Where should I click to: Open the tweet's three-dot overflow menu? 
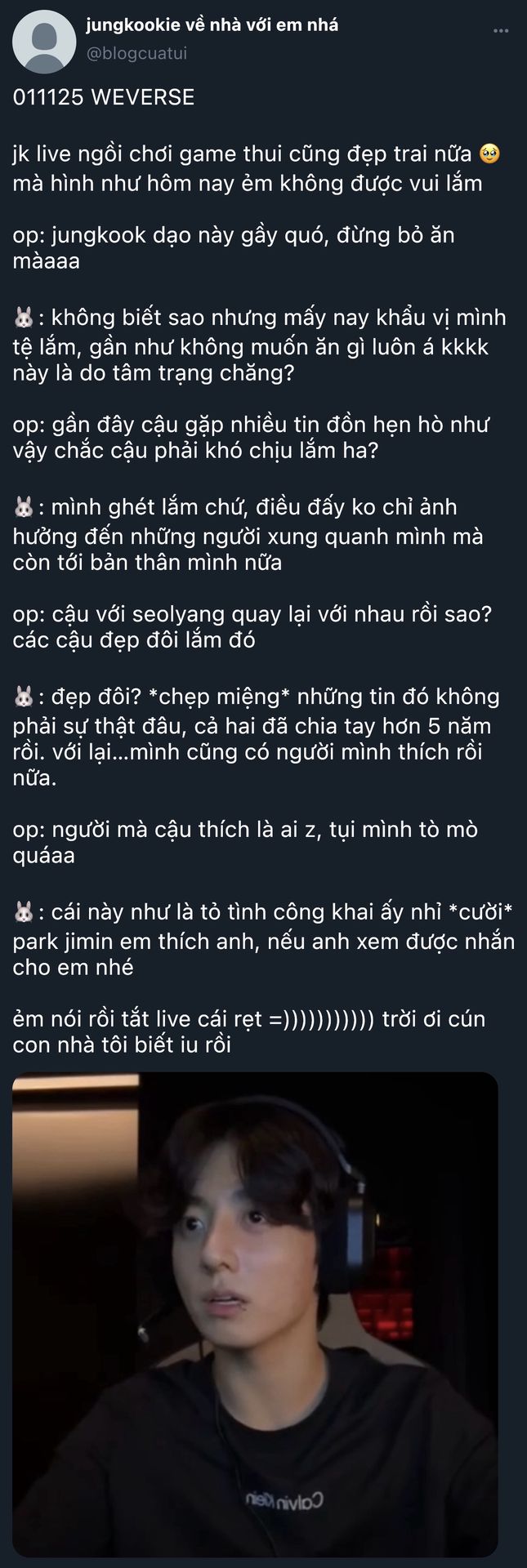point(502,30)
